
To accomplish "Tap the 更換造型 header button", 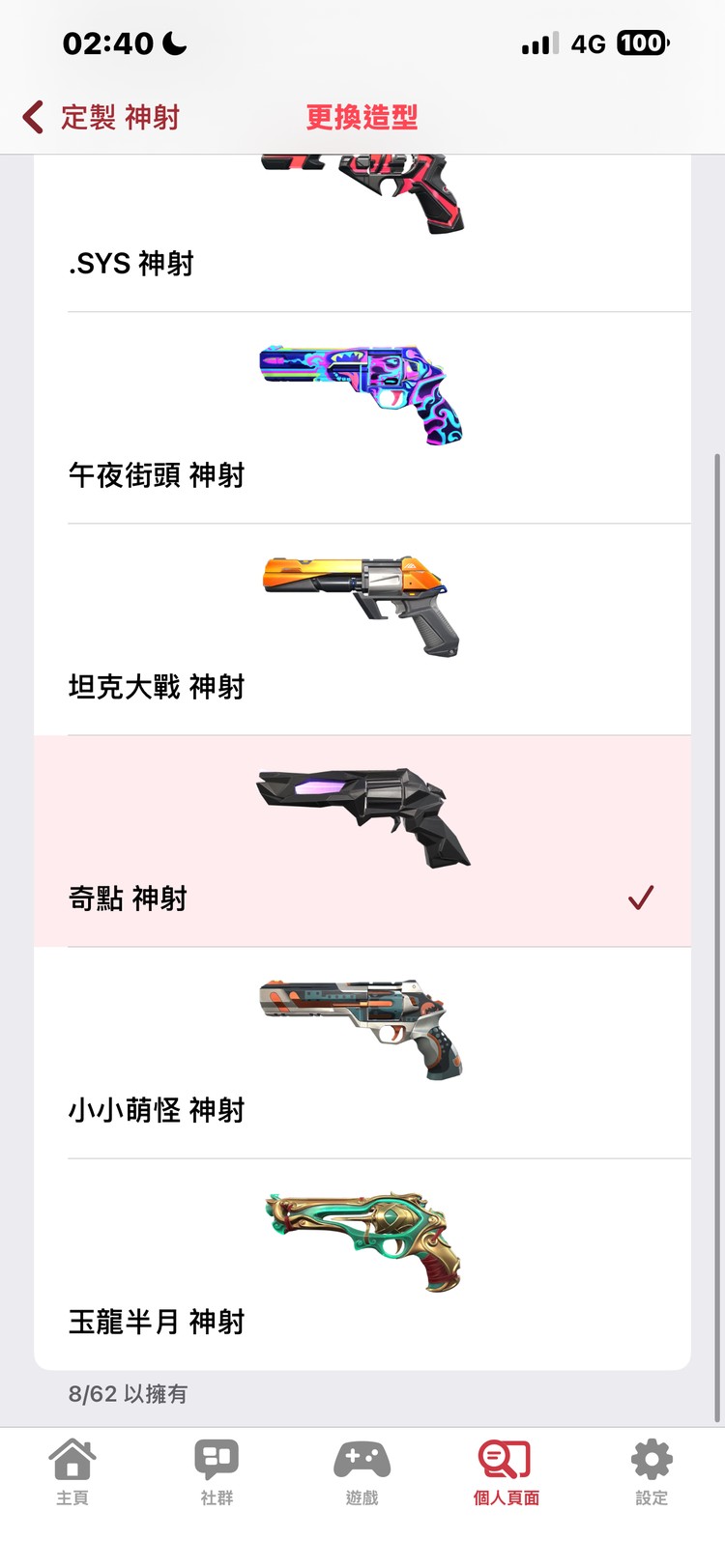I will pos(361,116).
